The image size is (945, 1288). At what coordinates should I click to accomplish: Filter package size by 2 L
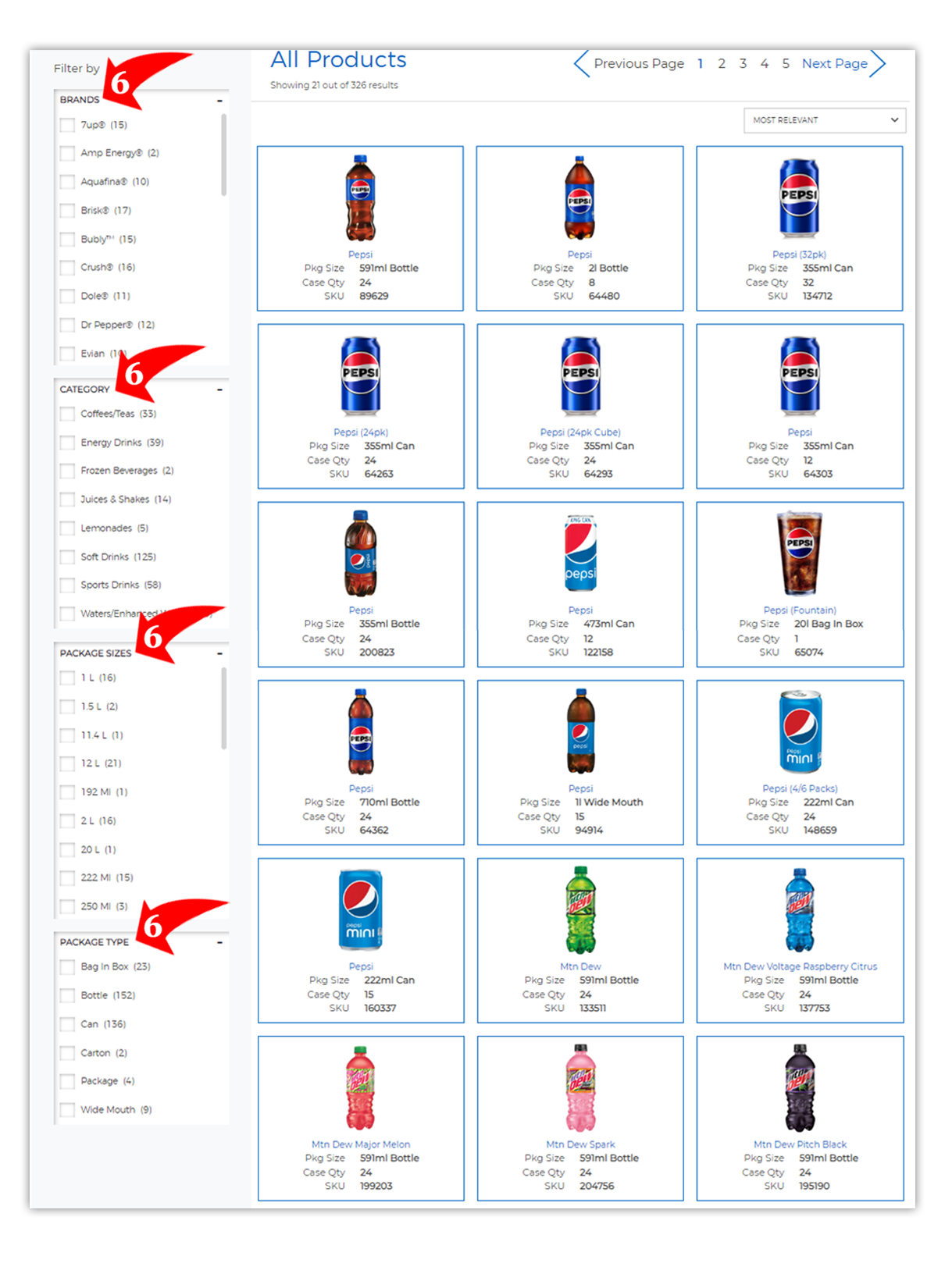(68, 821)
